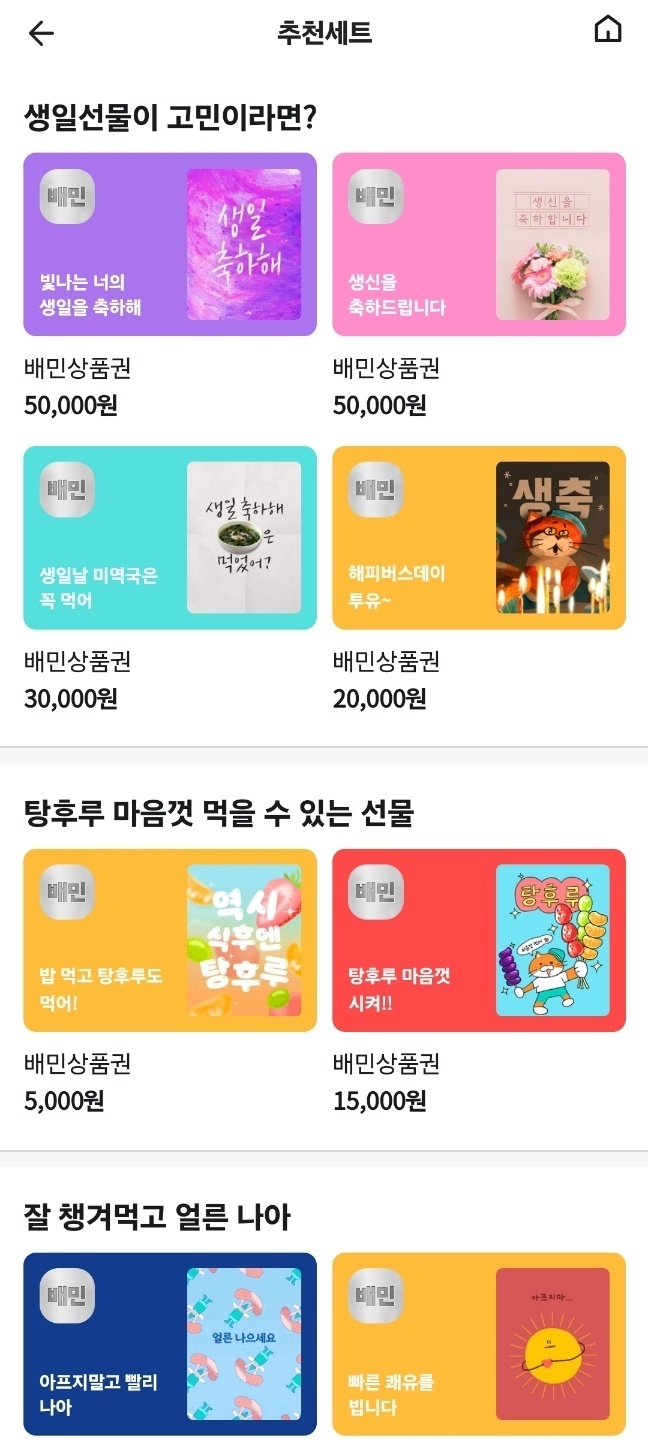Open the 밥 먹고 탕후루도 먹어! card

click(170, 940)
